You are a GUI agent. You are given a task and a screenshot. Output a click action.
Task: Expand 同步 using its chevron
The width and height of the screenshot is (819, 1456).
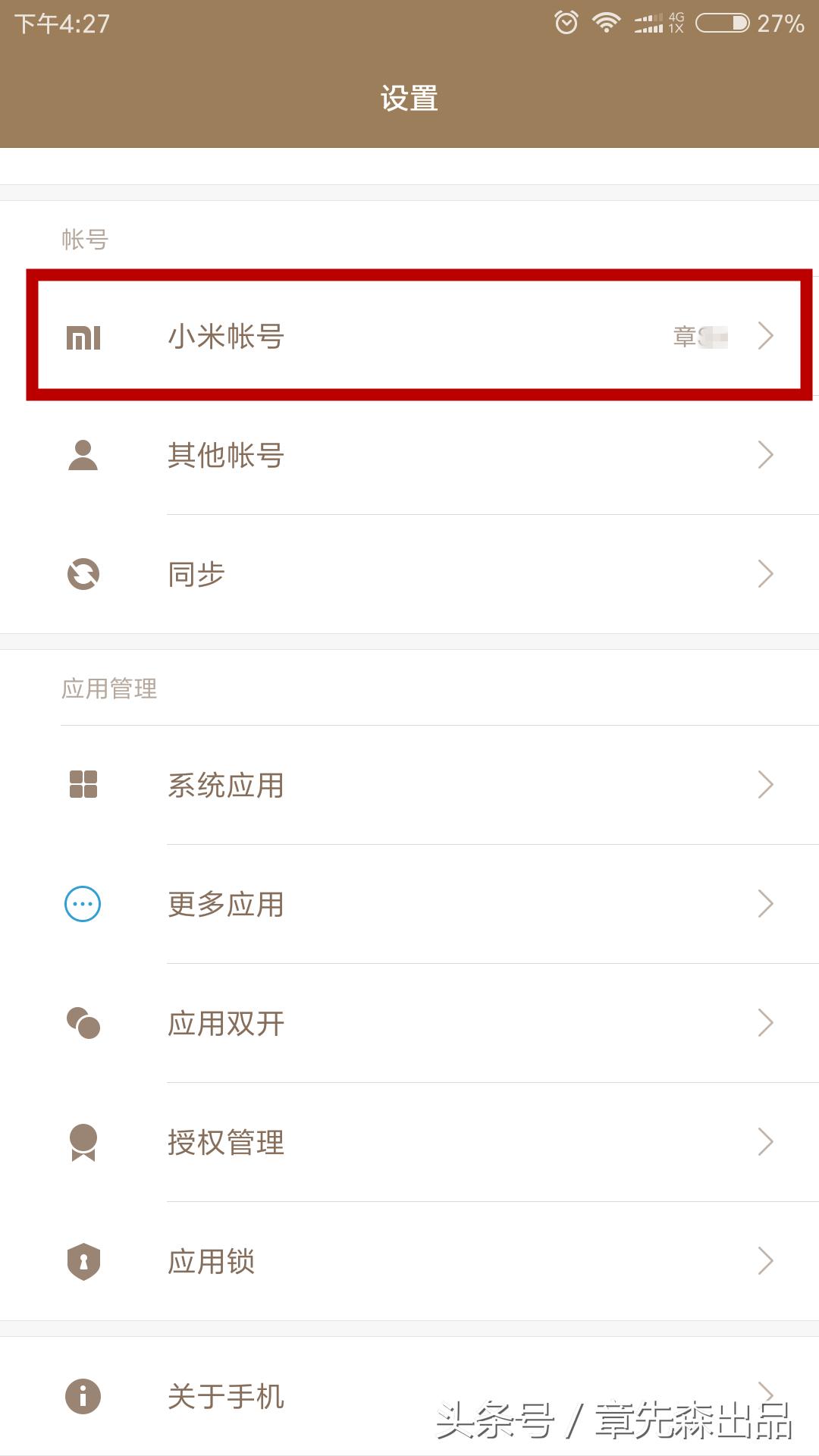(x=766, y=574)
